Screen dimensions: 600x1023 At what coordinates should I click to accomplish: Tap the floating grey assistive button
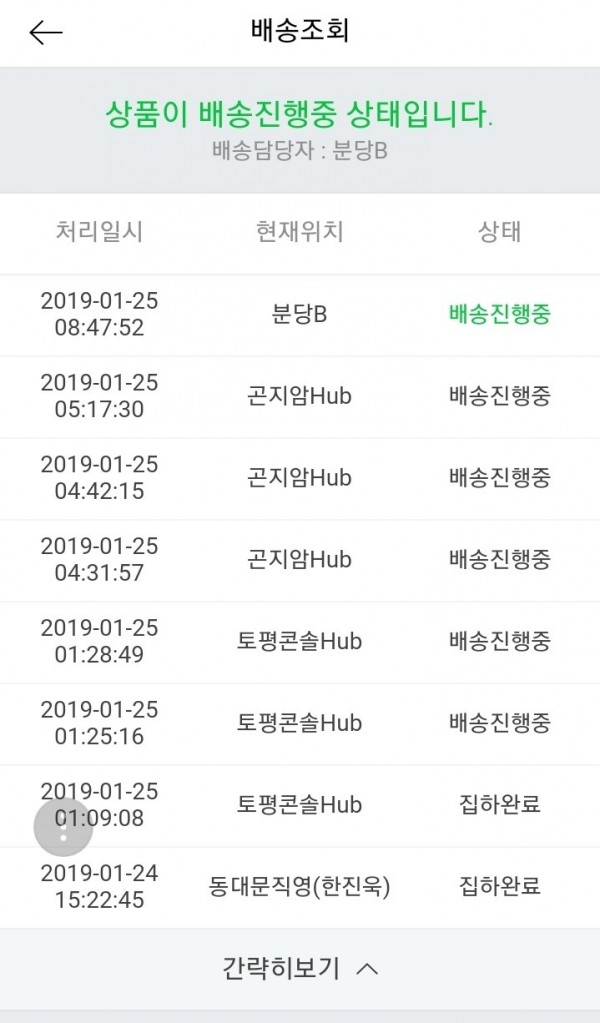click(x=63, y=827)
